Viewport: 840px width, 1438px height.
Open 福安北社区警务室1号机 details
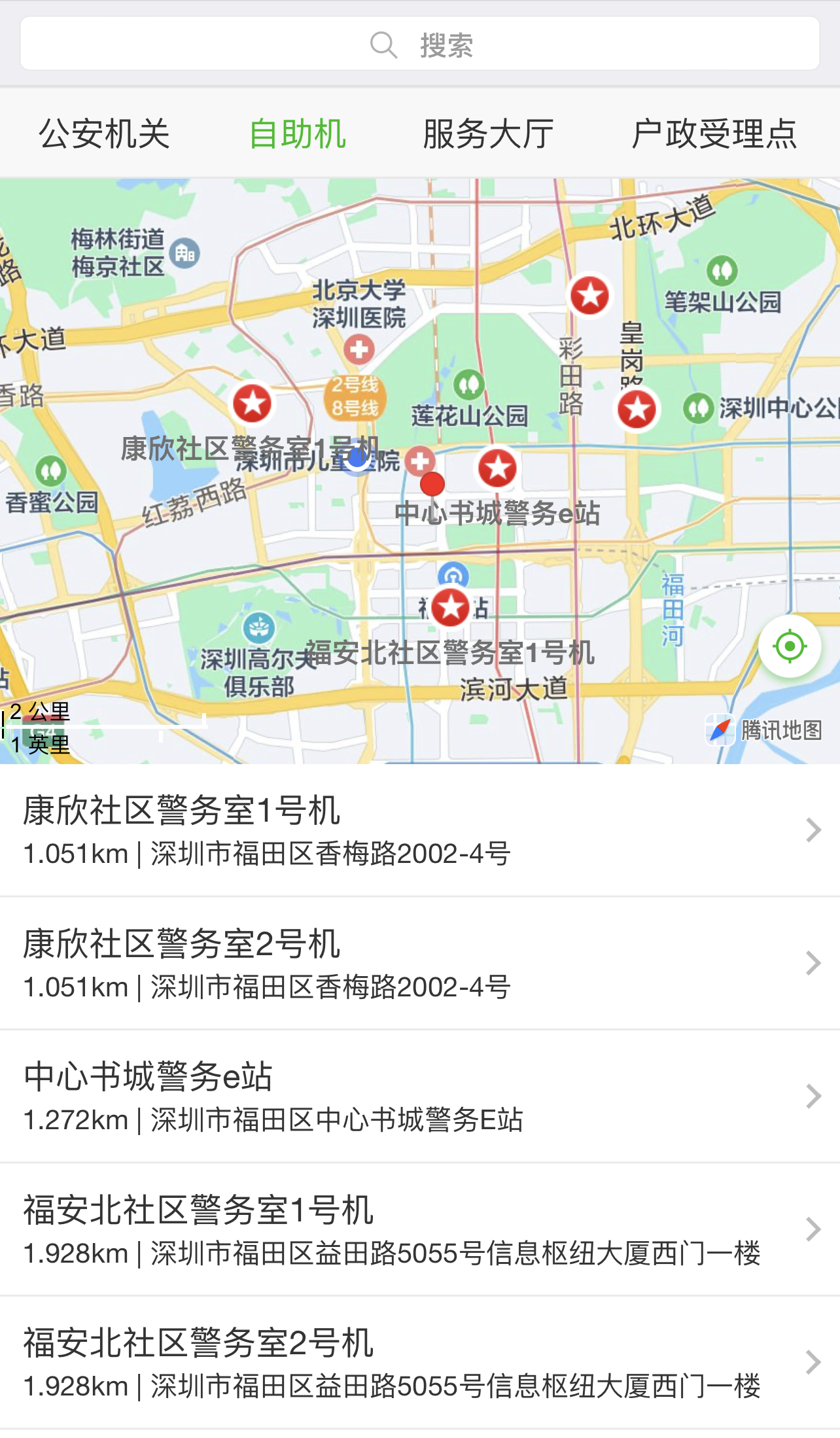pyautogui.click(x=420, y=1229)
